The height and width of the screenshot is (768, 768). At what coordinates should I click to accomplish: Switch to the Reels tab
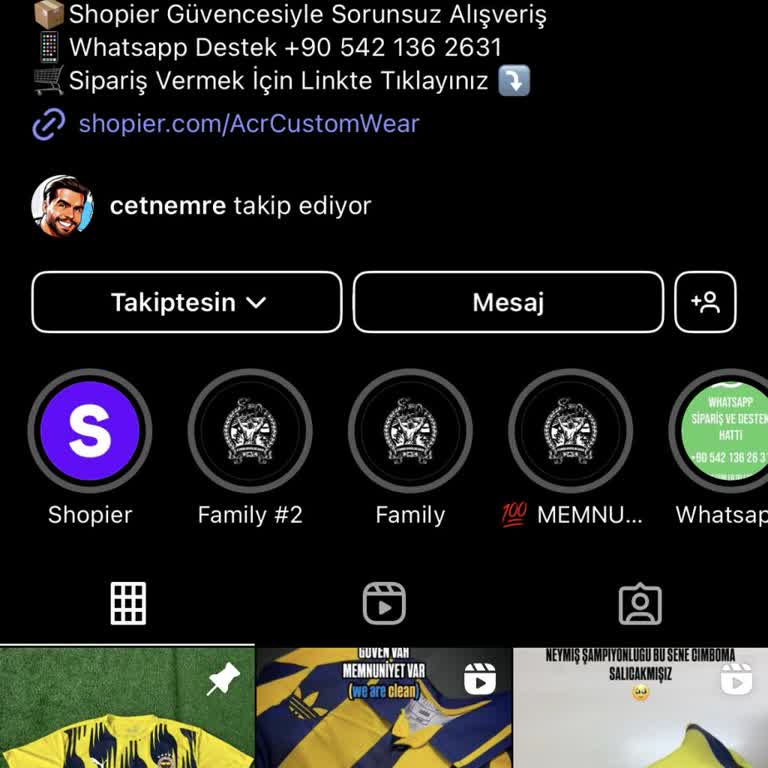tap(384, 604)
